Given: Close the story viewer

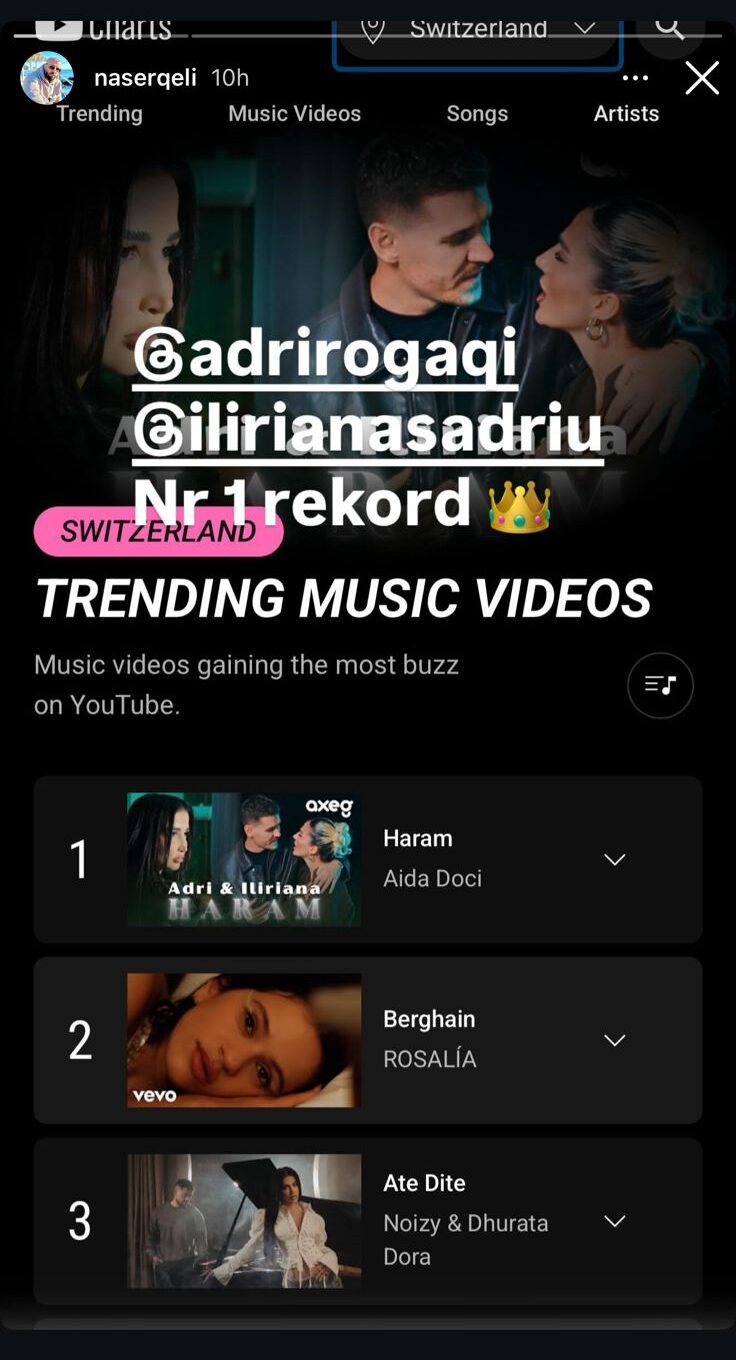Looking at the screenshot, I should pyautogui.click(x=702, y=78).
